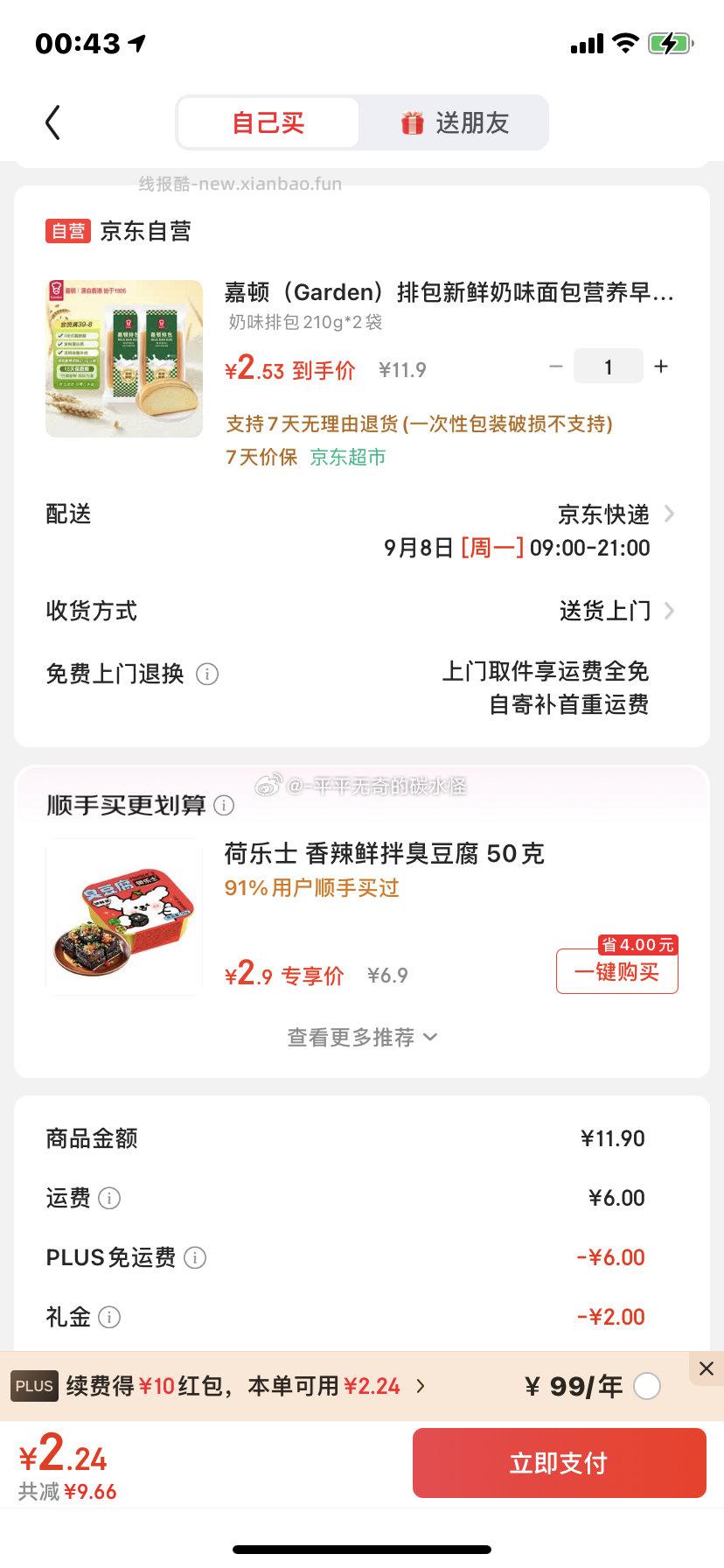The width and height of the screenshot is (724, 1568).
Task: Tap the info icon next to 礼金
Action: [110, 1317]
